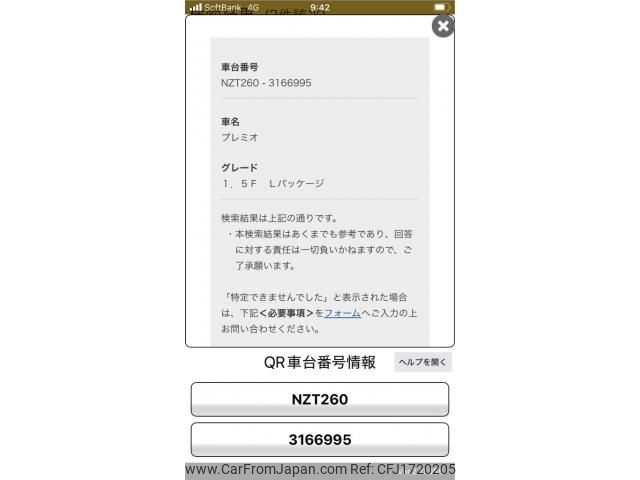The height and width of the screenshot is (480, 640).
Task: Open the ヘルプを開く help button
Action: click(423, 362)
